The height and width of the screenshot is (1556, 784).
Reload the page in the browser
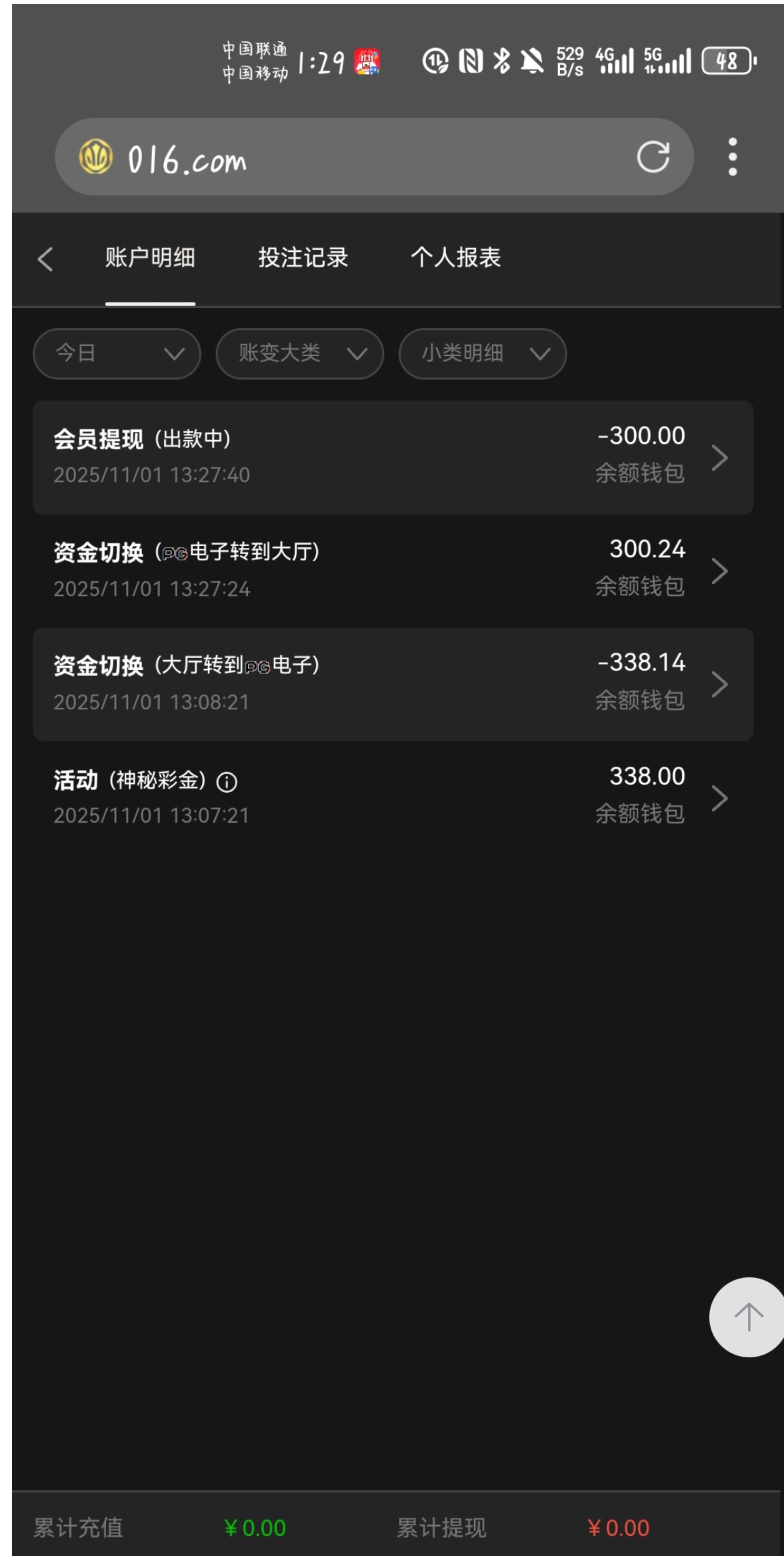[653, 157]
